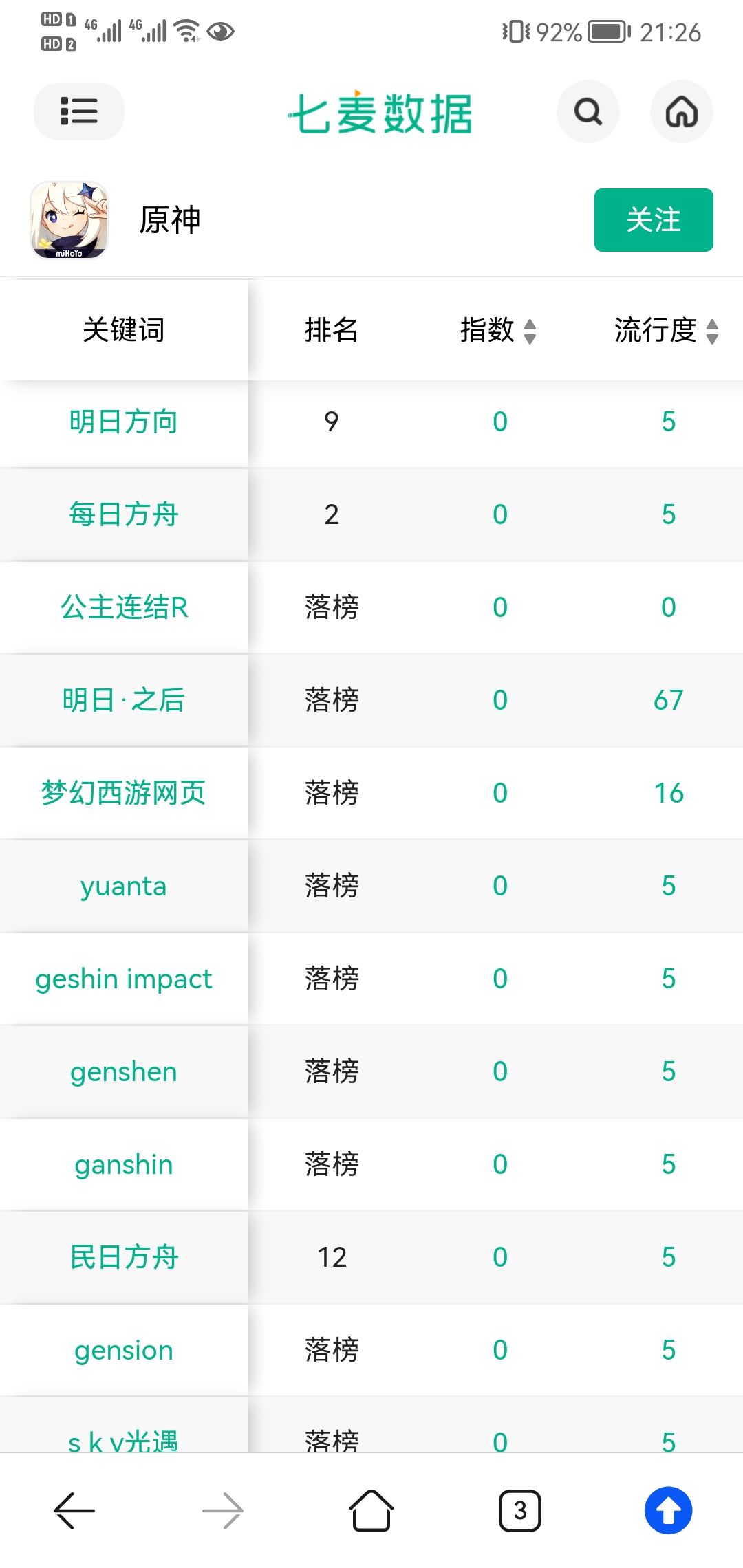The width and height of the screenshot is (743, 1568).
Task: Open keyword ganshin
Action: 124,1164
